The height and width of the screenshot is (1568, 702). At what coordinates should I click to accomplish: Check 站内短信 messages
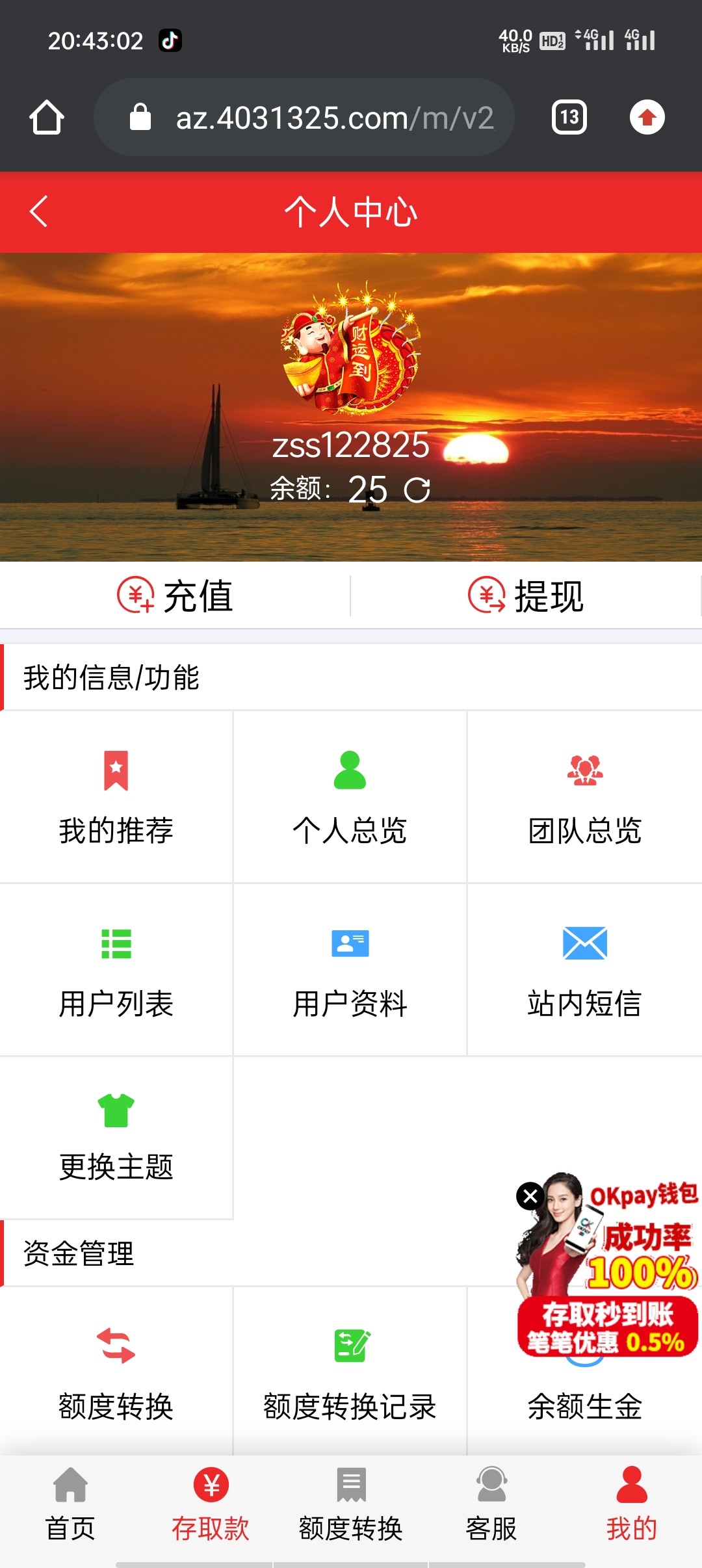584,970
